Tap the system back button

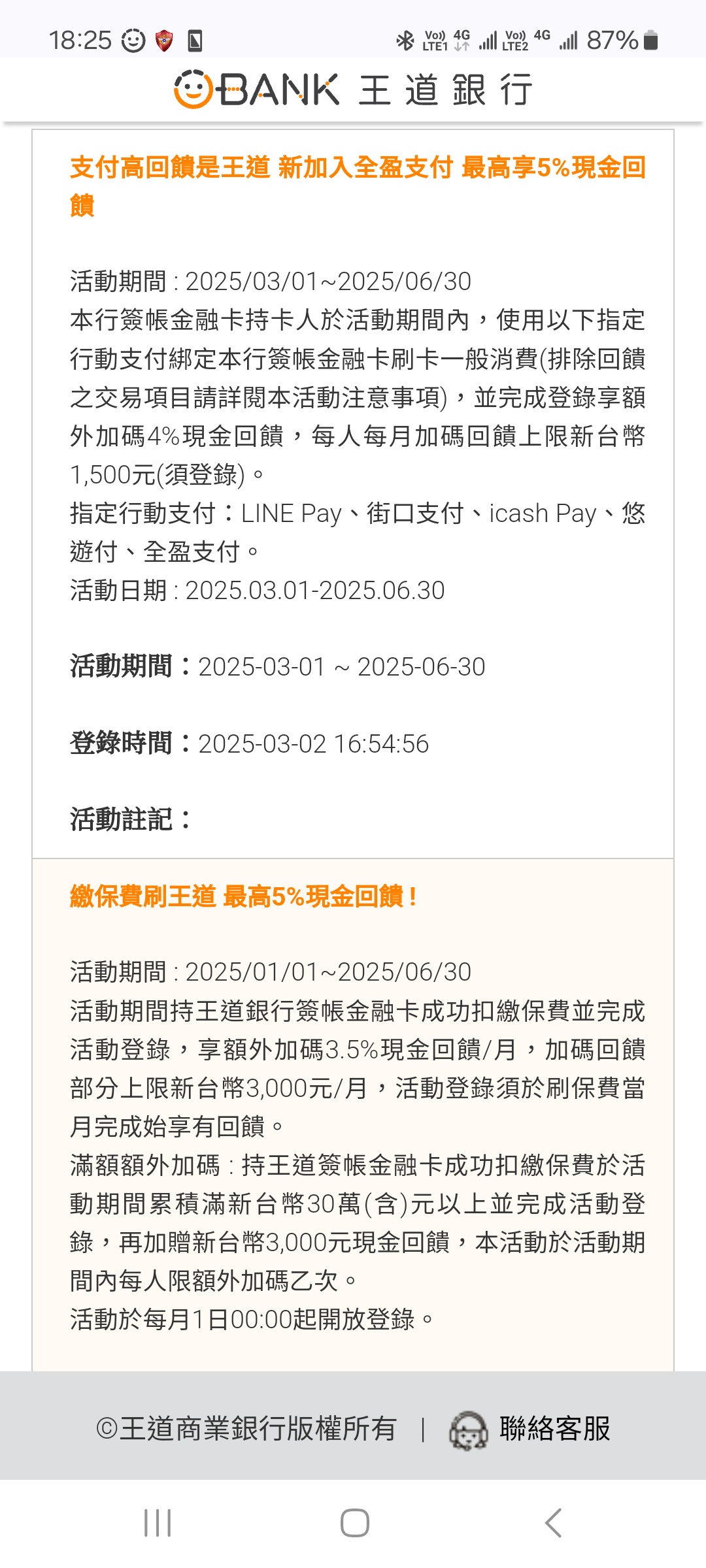tap(553, 1523)
